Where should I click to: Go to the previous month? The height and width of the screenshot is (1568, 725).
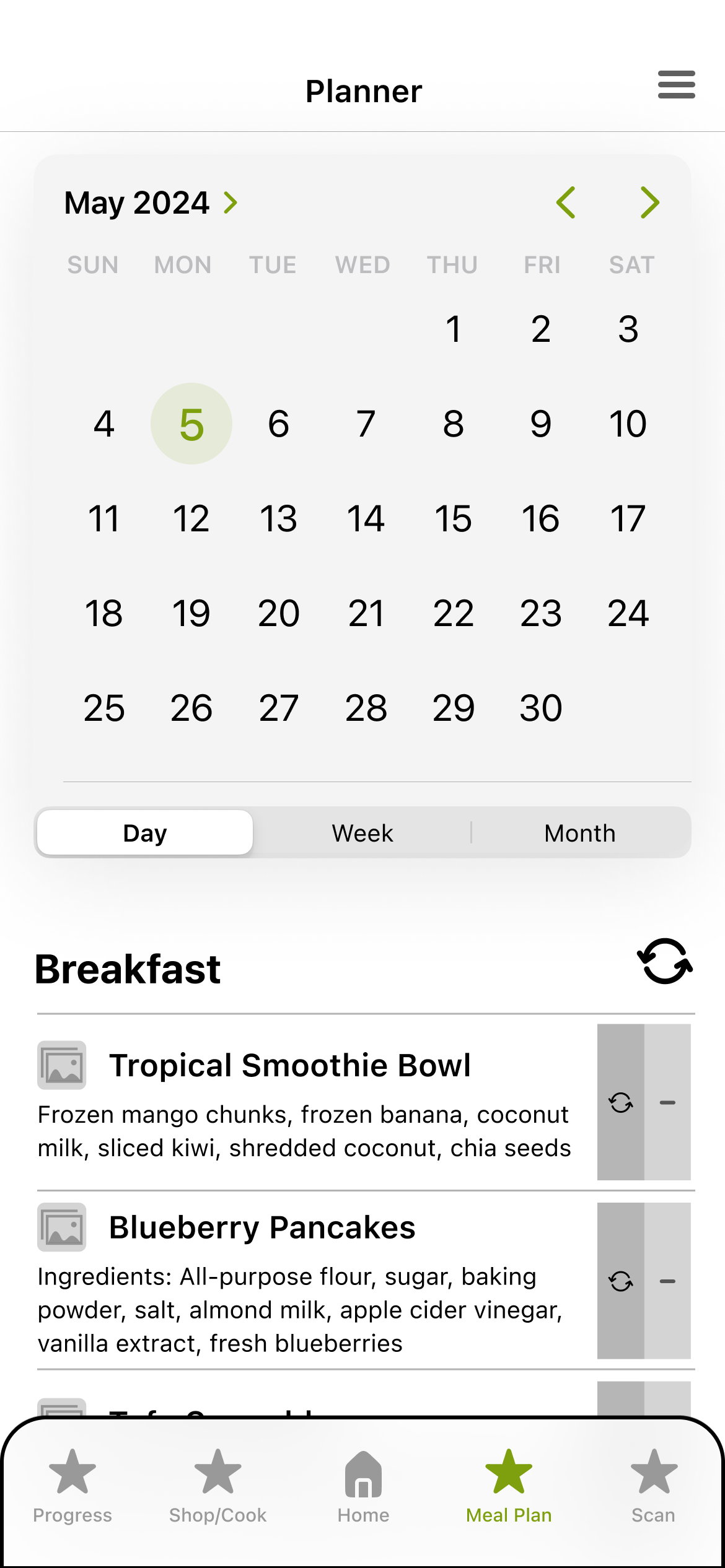click(566, 203)
